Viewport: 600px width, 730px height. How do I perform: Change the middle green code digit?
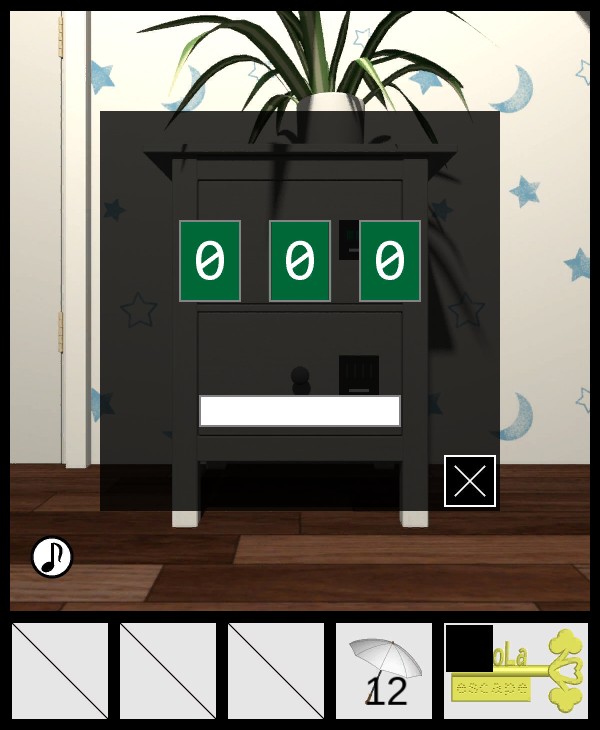(300, 261)
